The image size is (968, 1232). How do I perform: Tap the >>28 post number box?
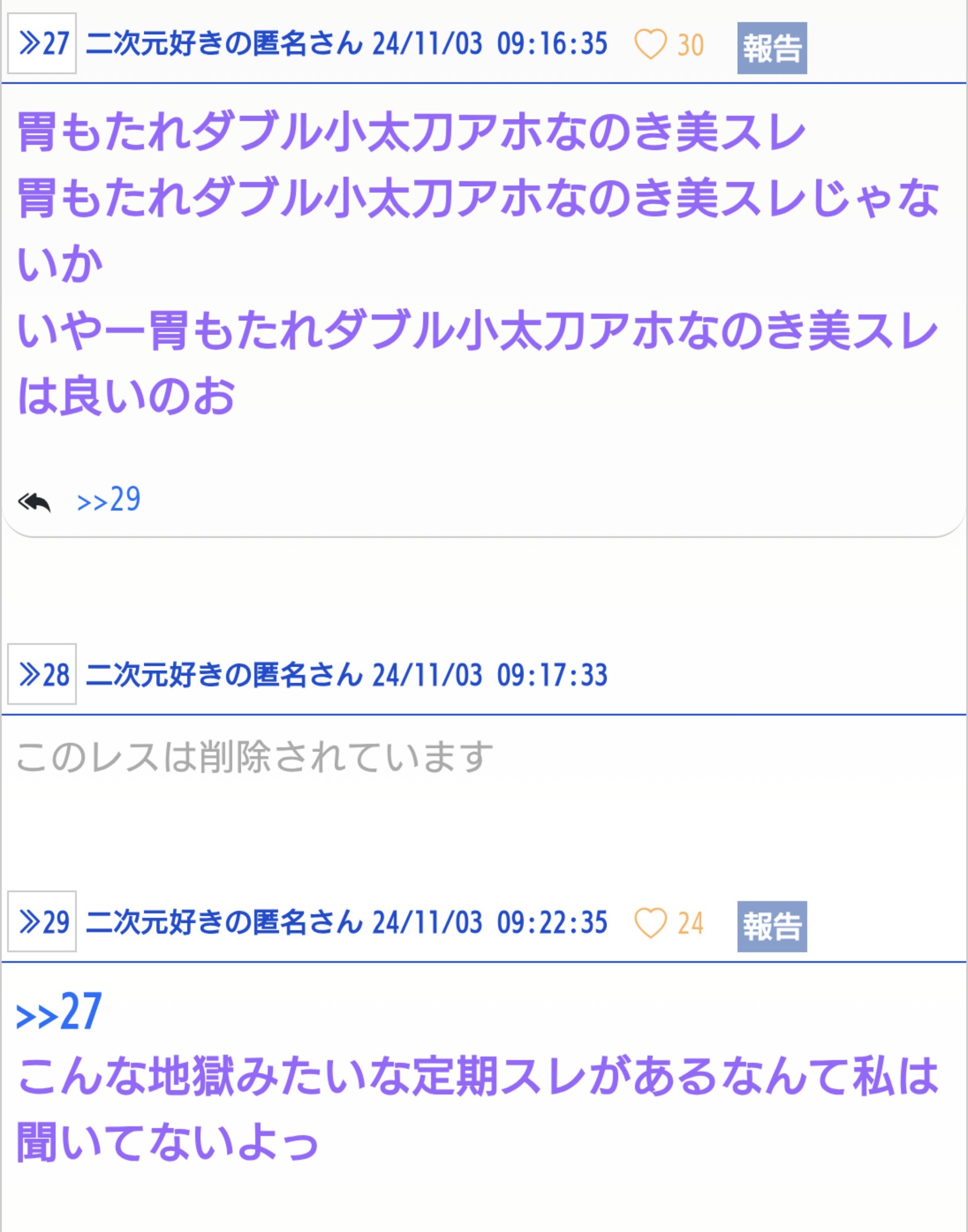coord(42,674)
